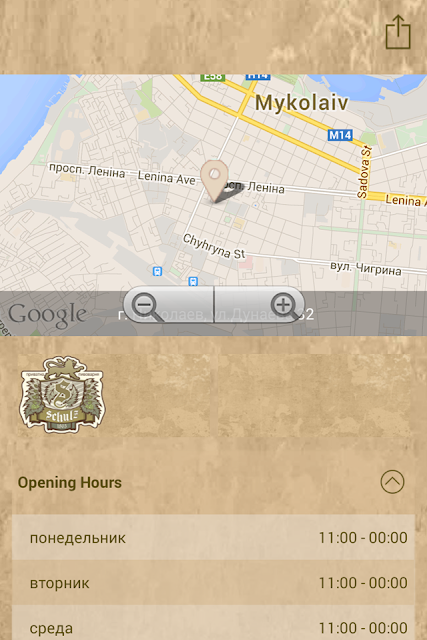Viewport: 427px width, 640px height.
Task: Zoom out the map with minus magnifier
Action: point(168,305)
